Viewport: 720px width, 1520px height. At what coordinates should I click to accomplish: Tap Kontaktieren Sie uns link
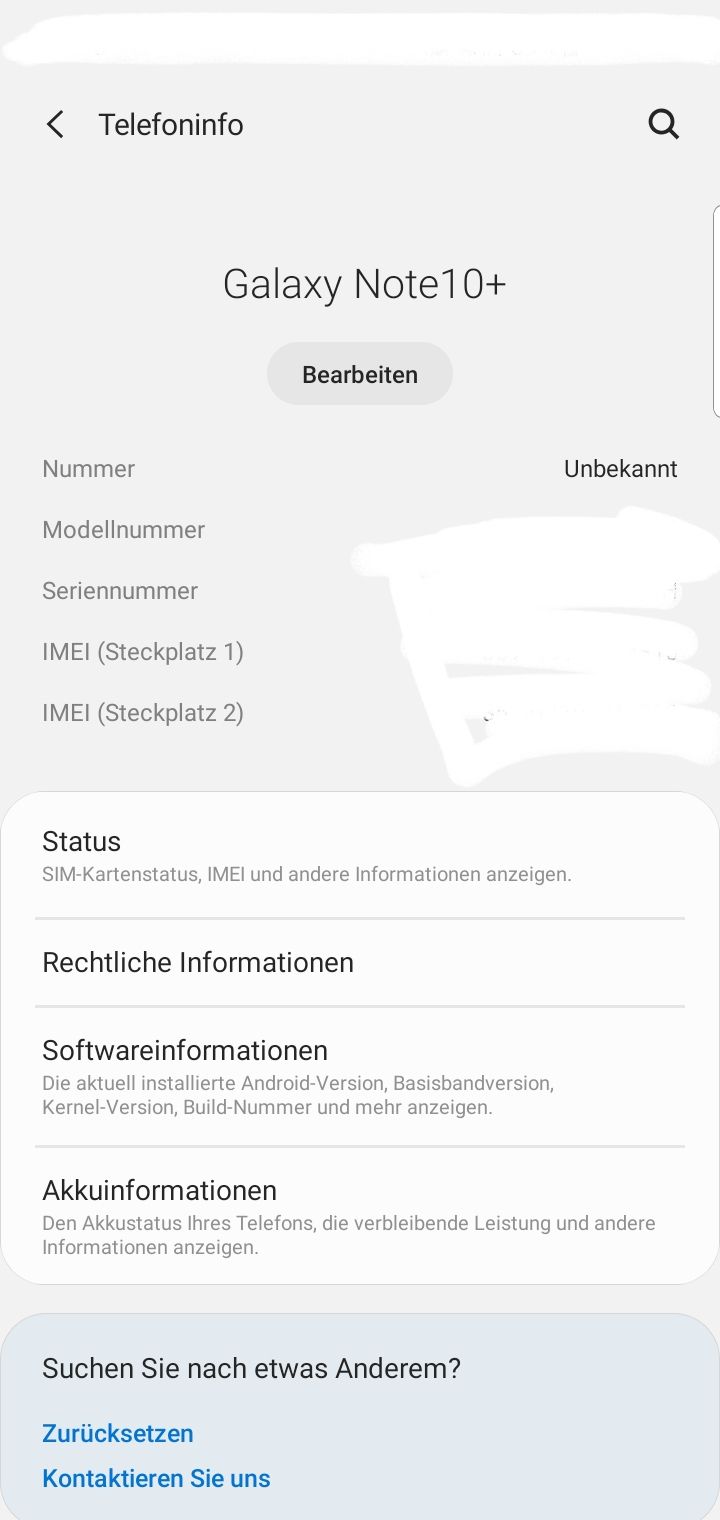click(156, 1478)
